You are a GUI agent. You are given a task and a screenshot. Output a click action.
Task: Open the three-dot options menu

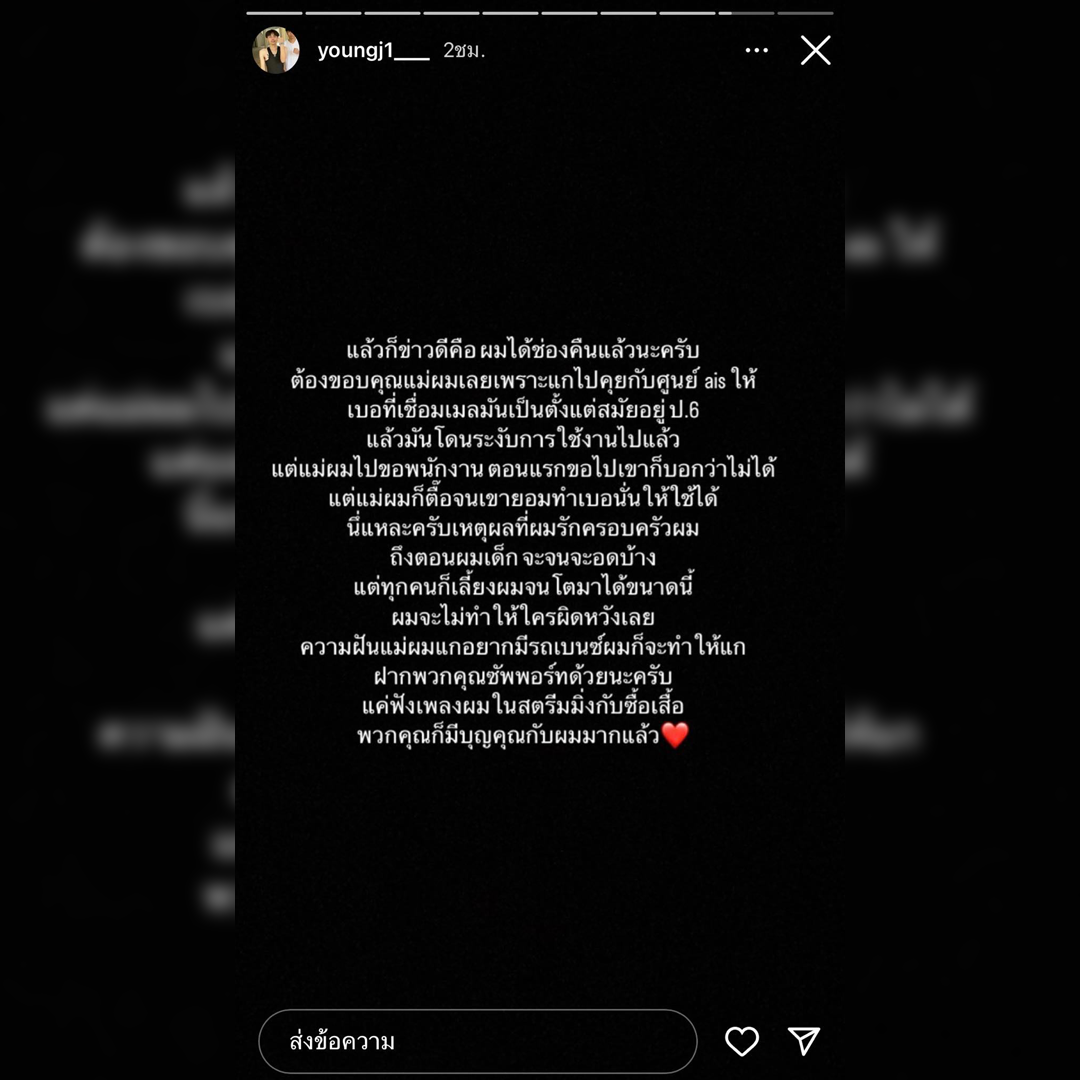coord(757,50)
